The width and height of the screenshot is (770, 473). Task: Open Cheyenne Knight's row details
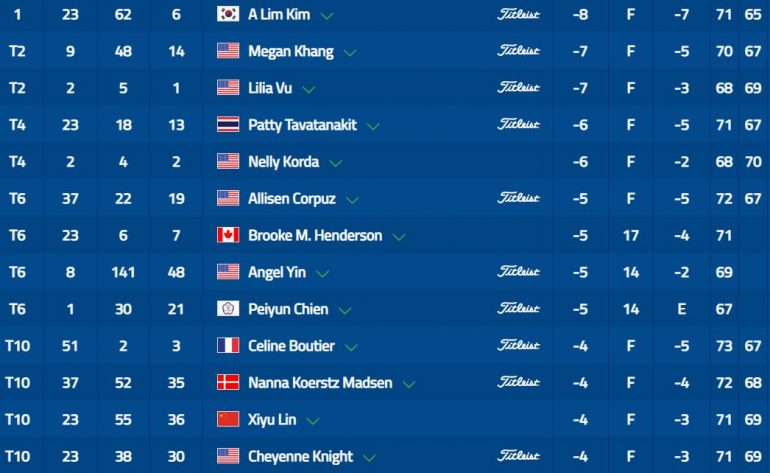coord(370,457)
